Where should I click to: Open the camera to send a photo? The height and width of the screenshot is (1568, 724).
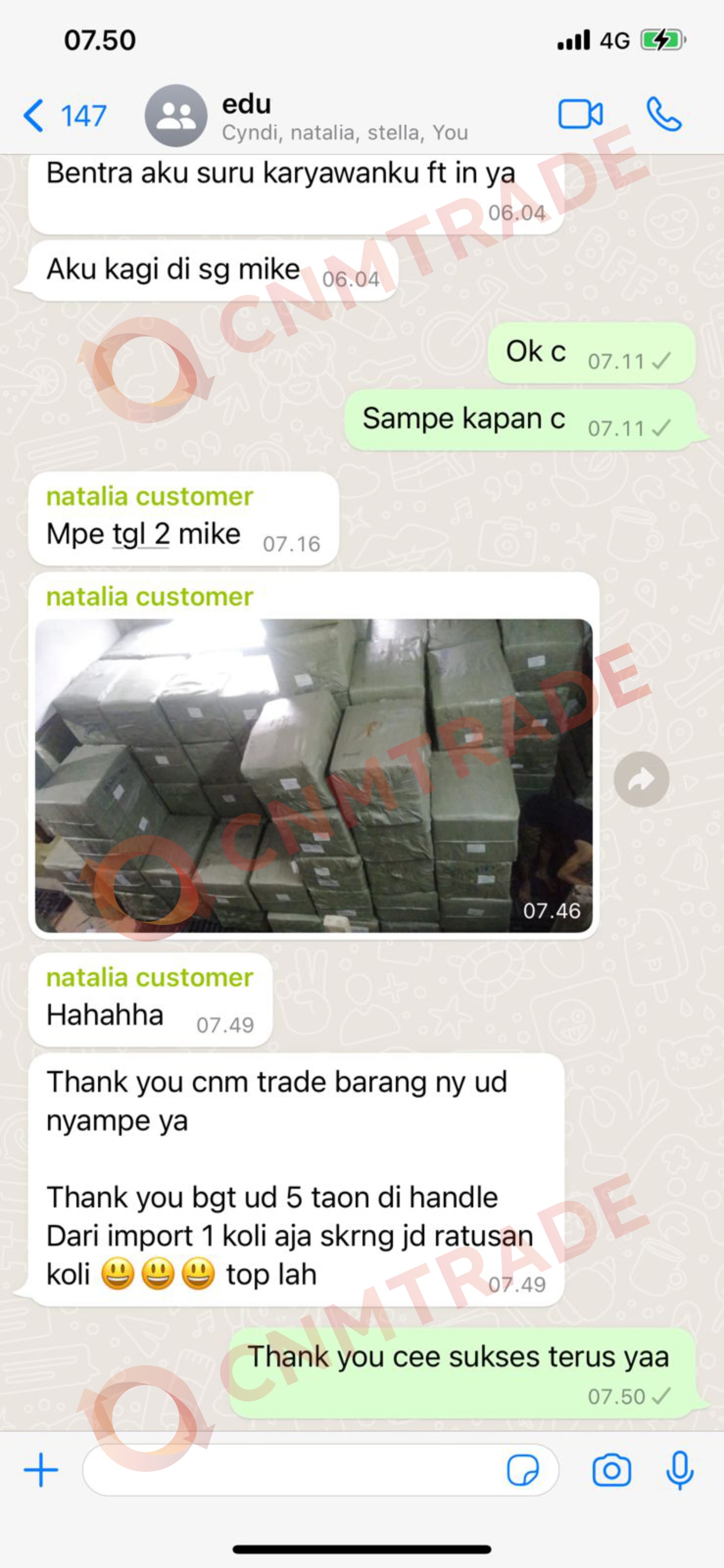click(611, 1470)
